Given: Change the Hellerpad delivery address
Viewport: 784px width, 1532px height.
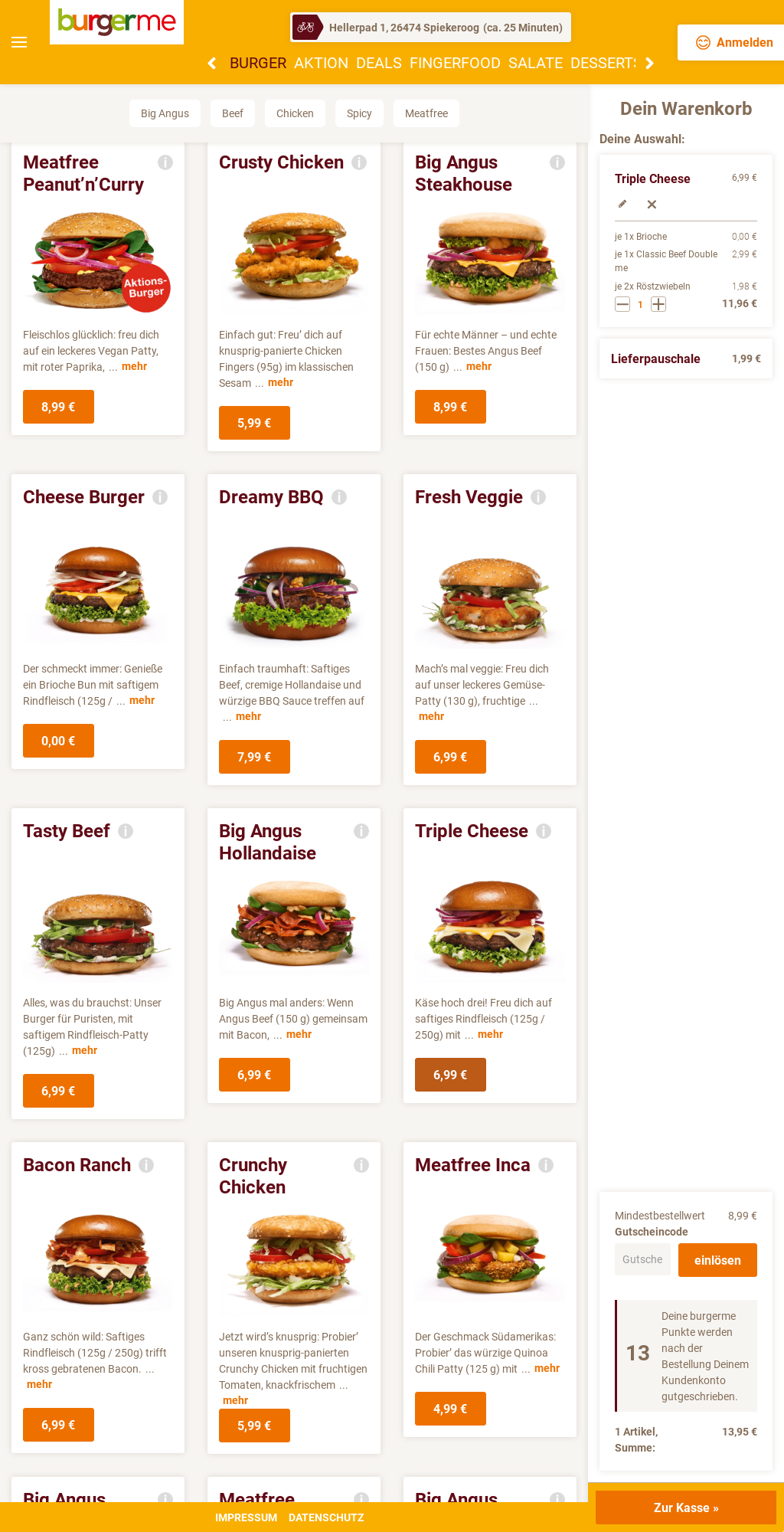Looking at the screenshot, I should pos(430,28).
